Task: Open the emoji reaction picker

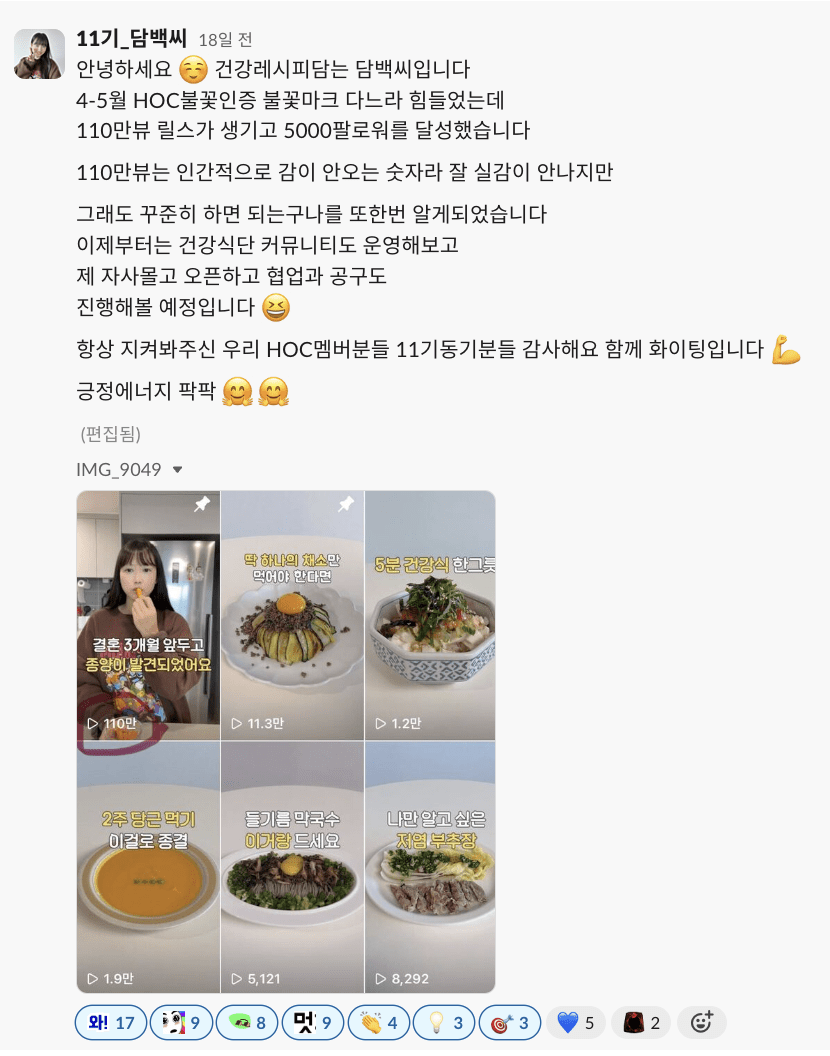Action: [x=701, y=1022]
